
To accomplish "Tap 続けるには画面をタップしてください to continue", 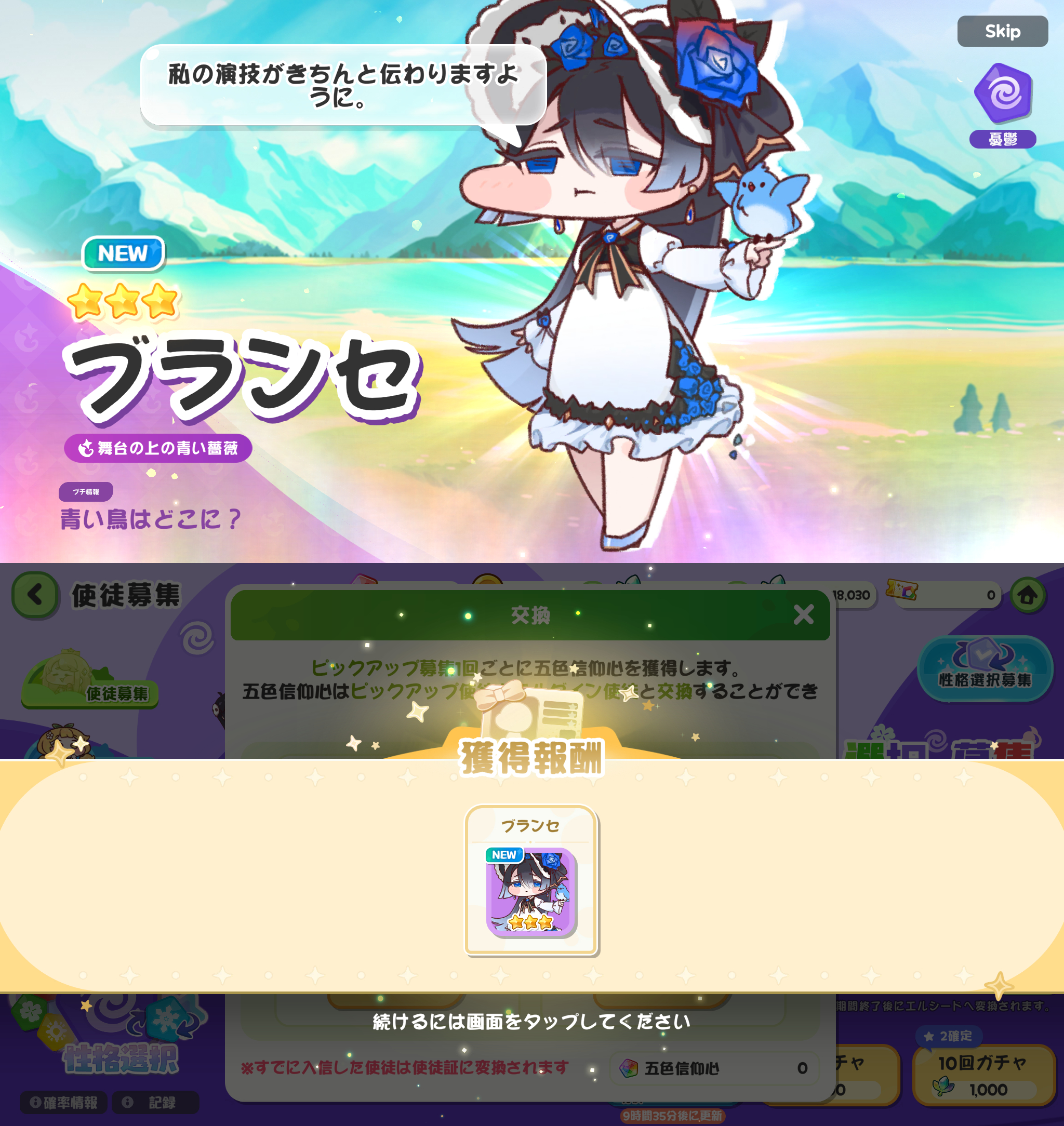I will pos(531,1022).
